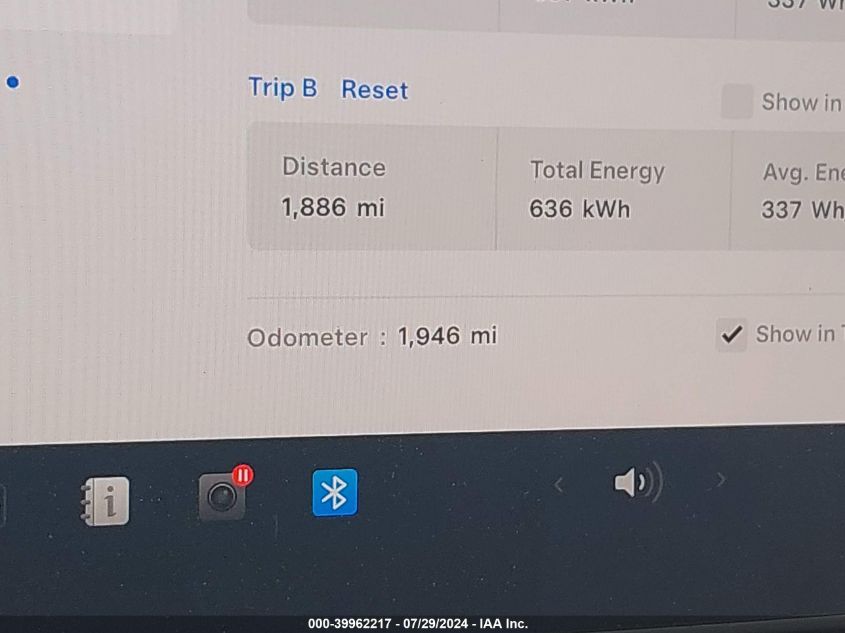Enable the Trip B show-in checkbox

pos(737,102)
